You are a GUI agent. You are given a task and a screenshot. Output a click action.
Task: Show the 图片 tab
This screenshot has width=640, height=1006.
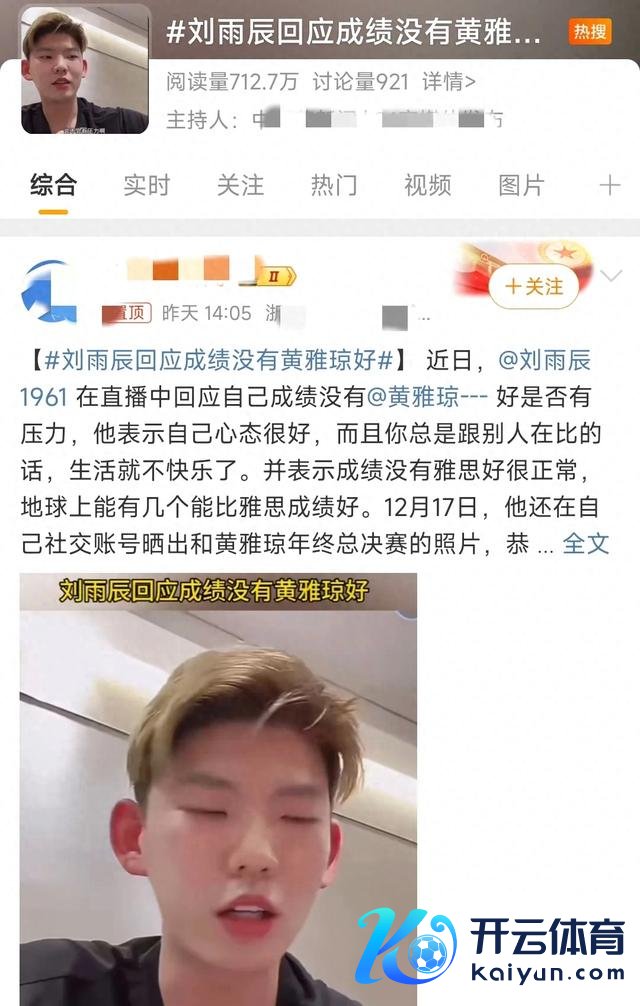pyautogui.click(x=521, y=185)
